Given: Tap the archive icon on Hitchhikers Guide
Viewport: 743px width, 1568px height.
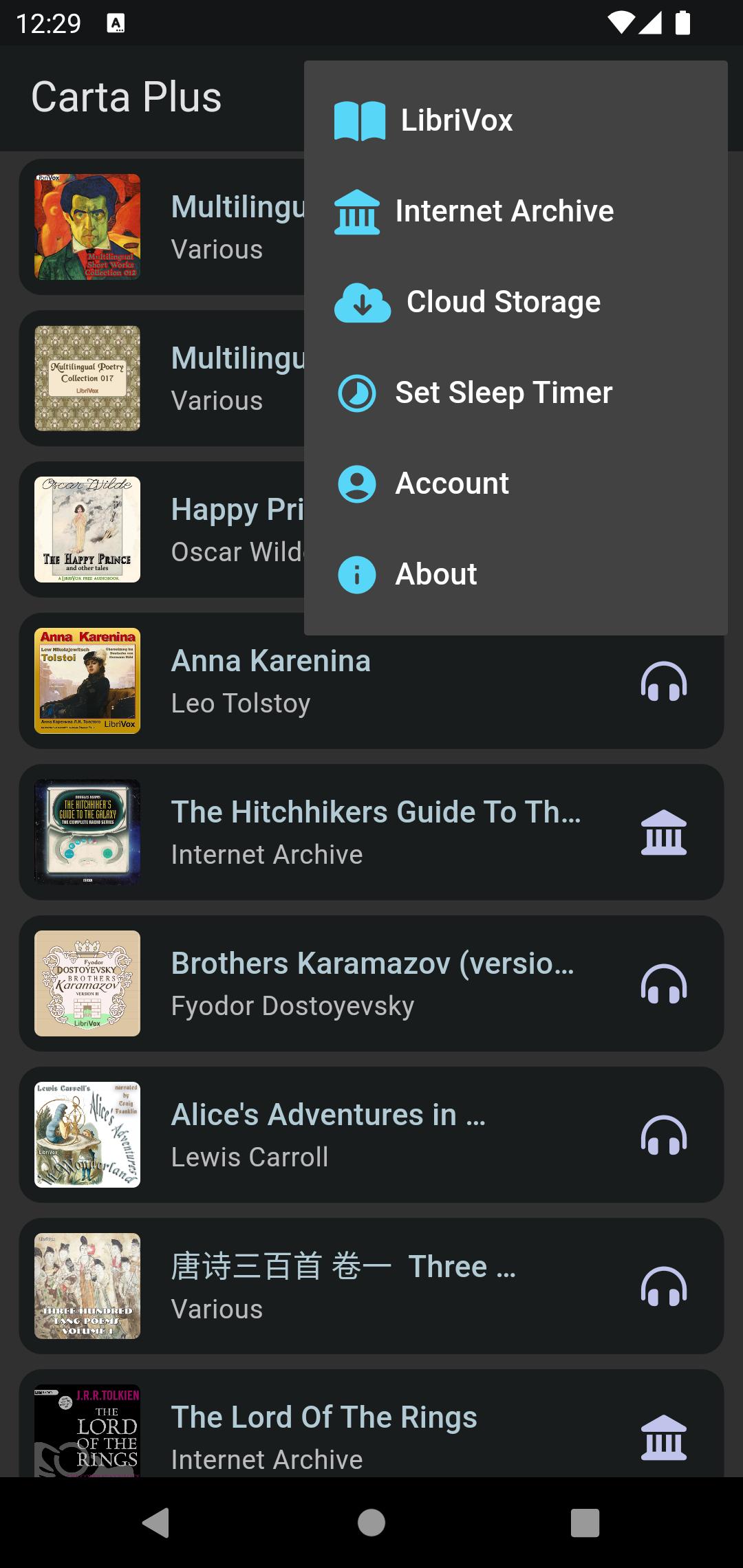Looking at the screenshot, I should 664,833.
